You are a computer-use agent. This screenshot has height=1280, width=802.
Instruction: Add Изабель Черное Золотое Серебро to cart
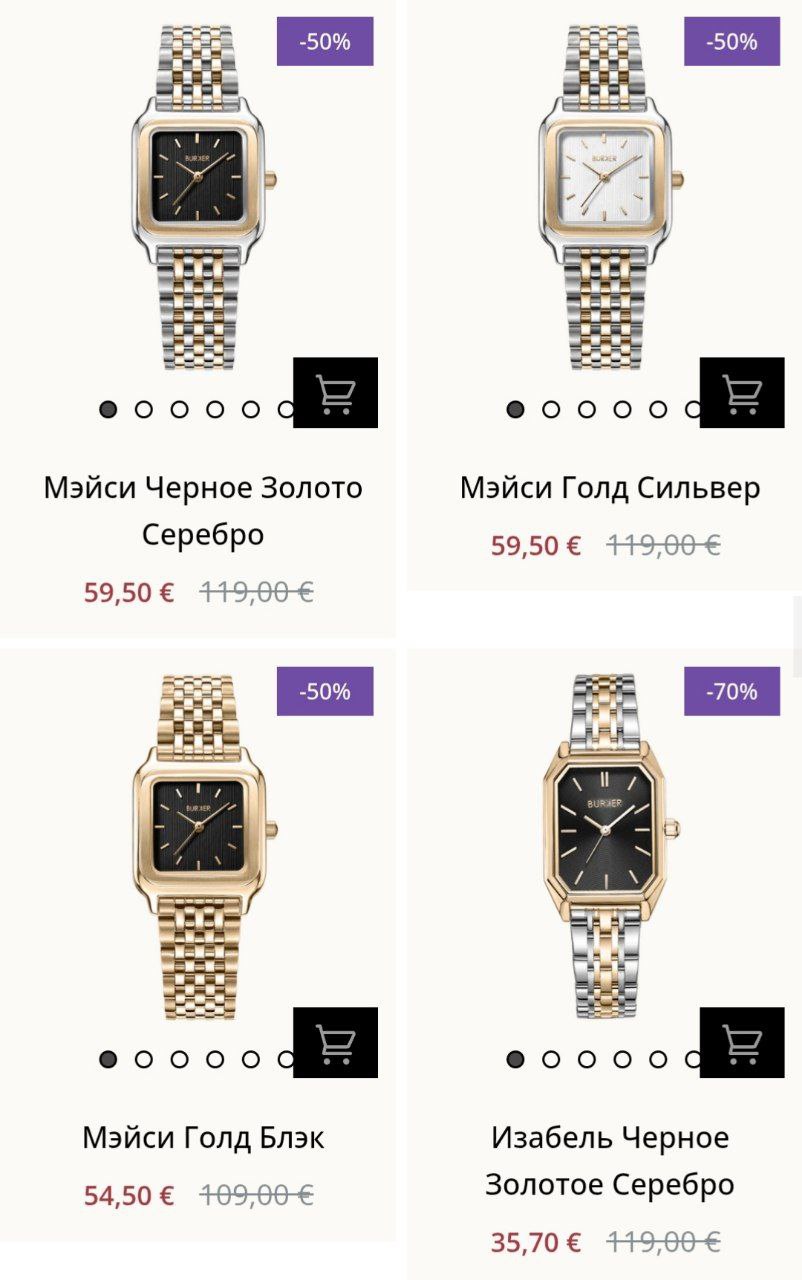pos(742,1042)
